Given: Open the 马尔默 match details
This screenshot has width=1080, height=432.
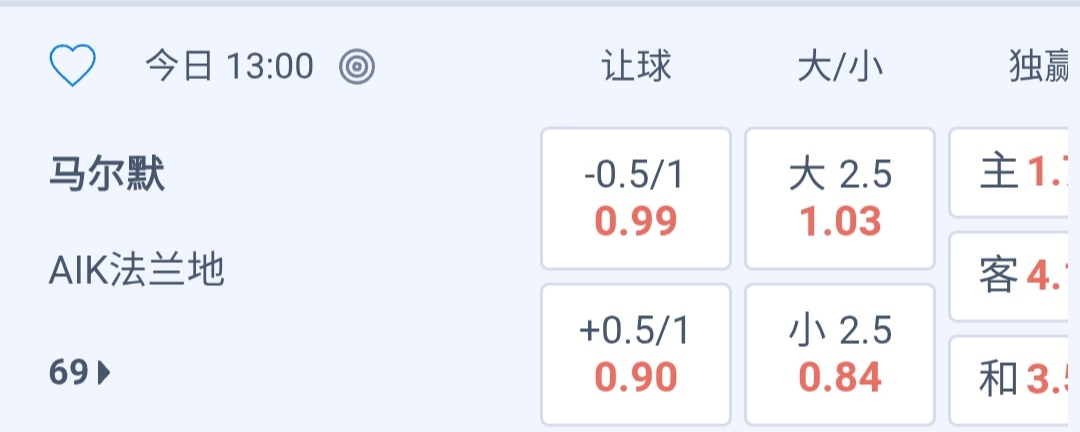Looking at the screenshot, I should tap(107, 176).
